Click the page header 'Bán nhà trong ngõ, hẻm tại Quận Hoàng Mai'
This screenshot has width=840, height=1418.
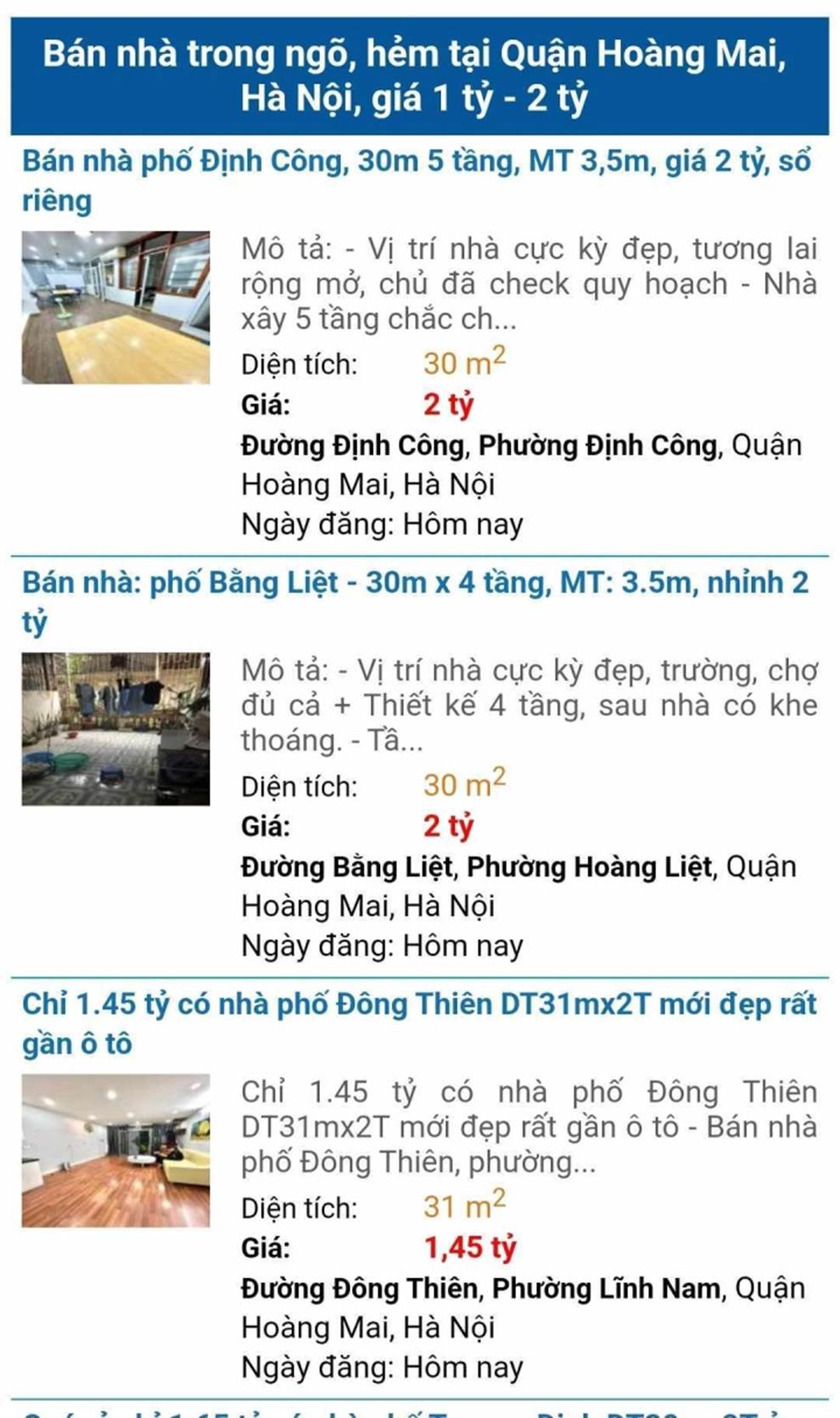pyautogui.click(x=419, y=72)
